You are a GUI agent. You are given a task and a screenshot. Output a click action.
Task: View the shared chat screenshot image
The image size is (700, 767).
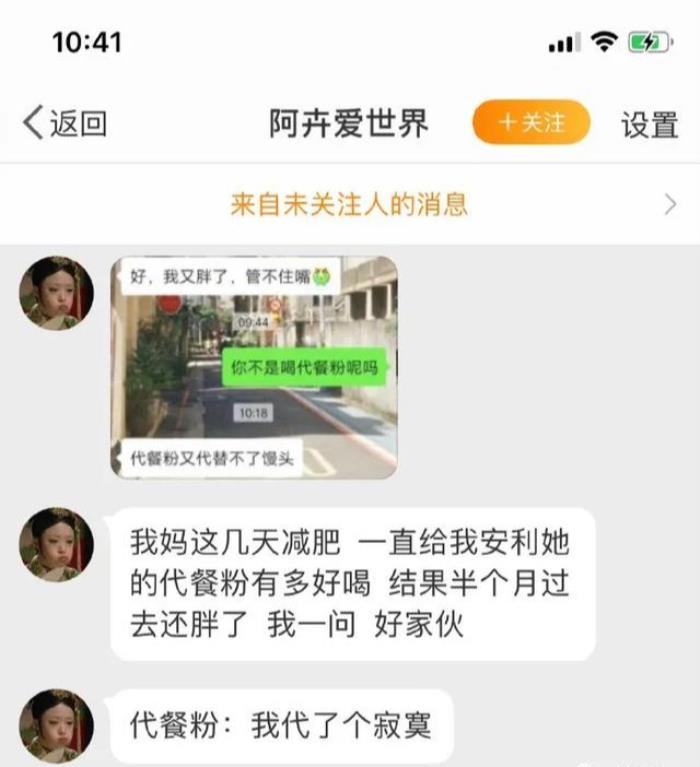click(253, 367)
